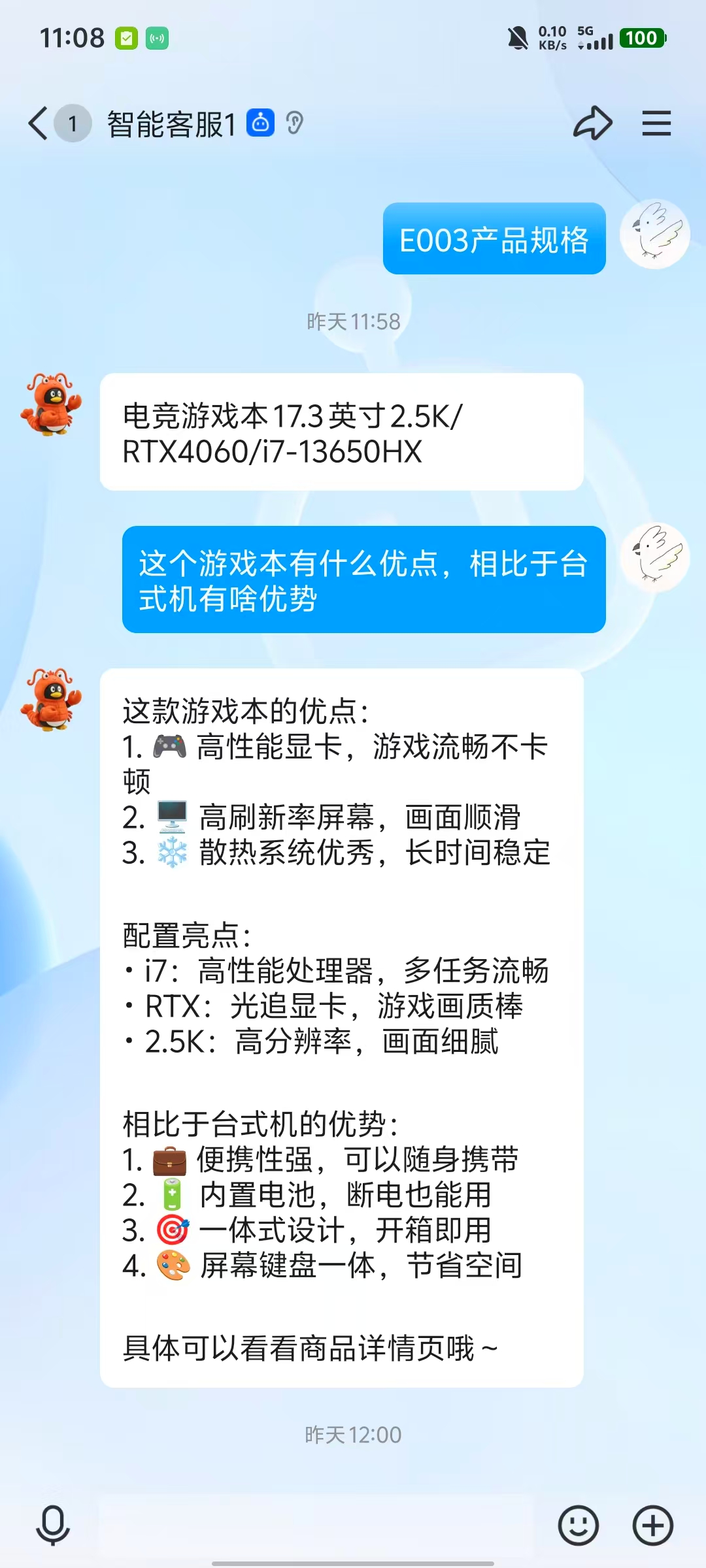Open the chat settings via hamburger menu

(x=656, y=123)
